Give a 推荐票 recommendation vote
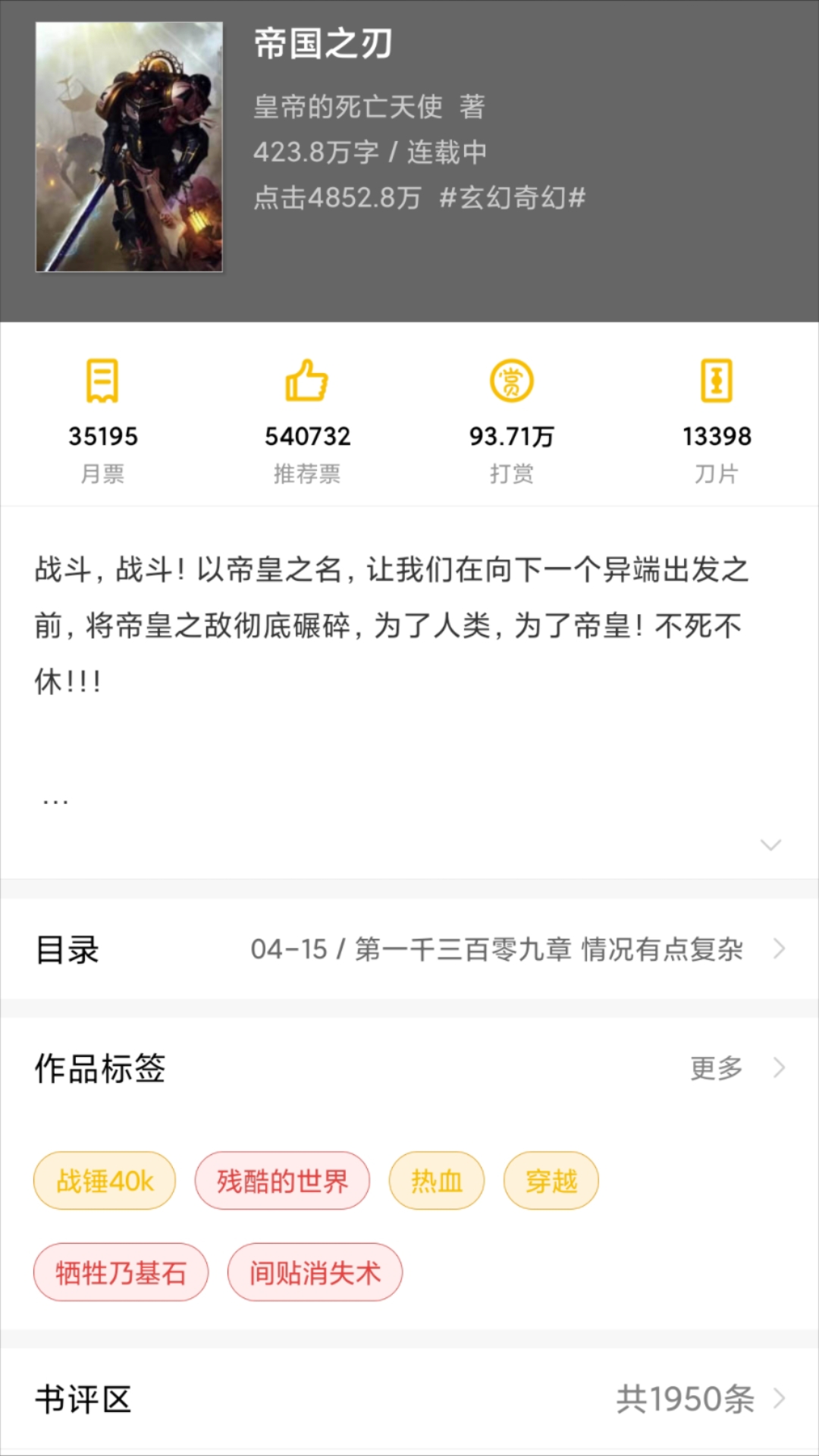Viewport: 819px width, 1456px height. click(x=307, y=422)
